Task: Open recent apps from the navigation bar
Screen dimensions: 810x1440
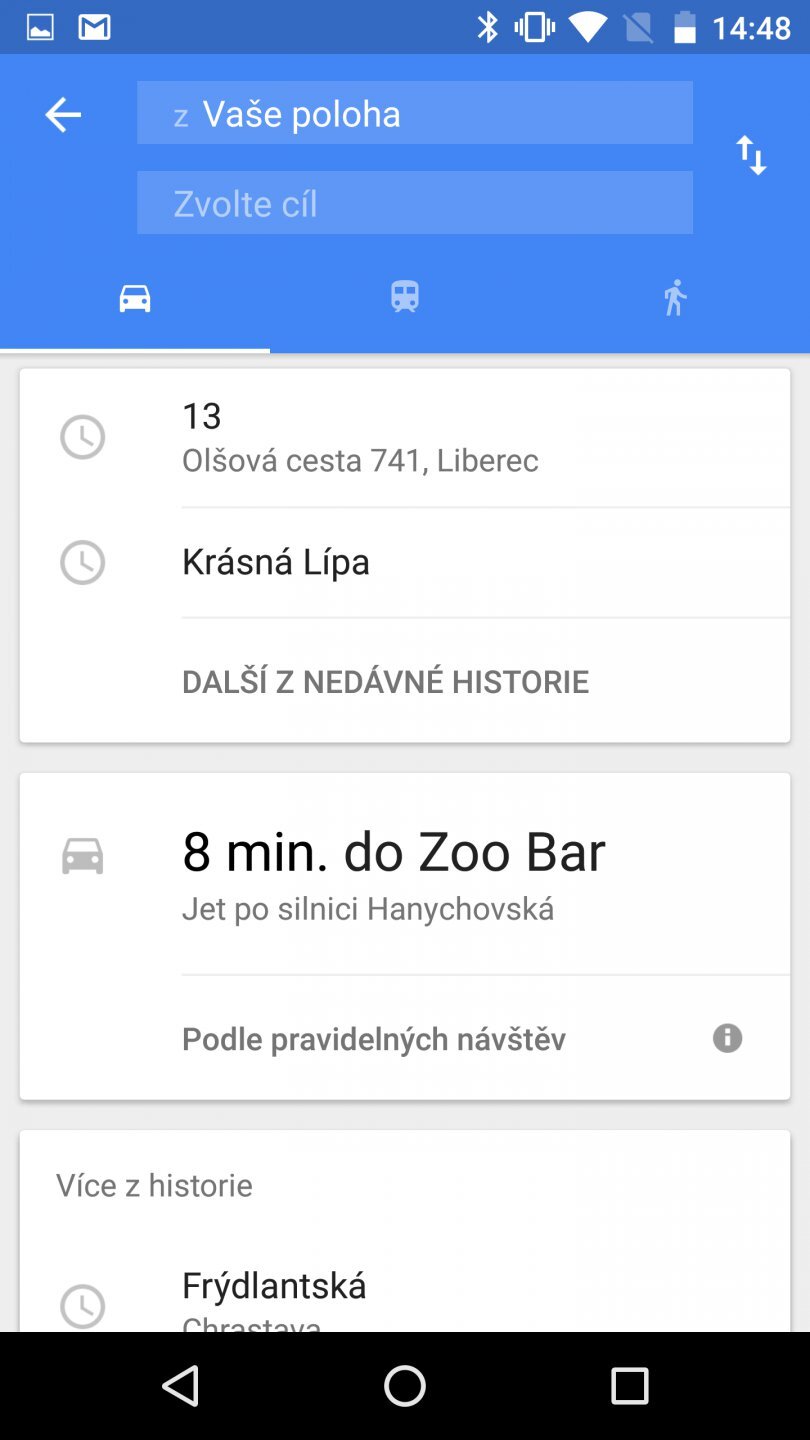Action: tap(629, 1386)
